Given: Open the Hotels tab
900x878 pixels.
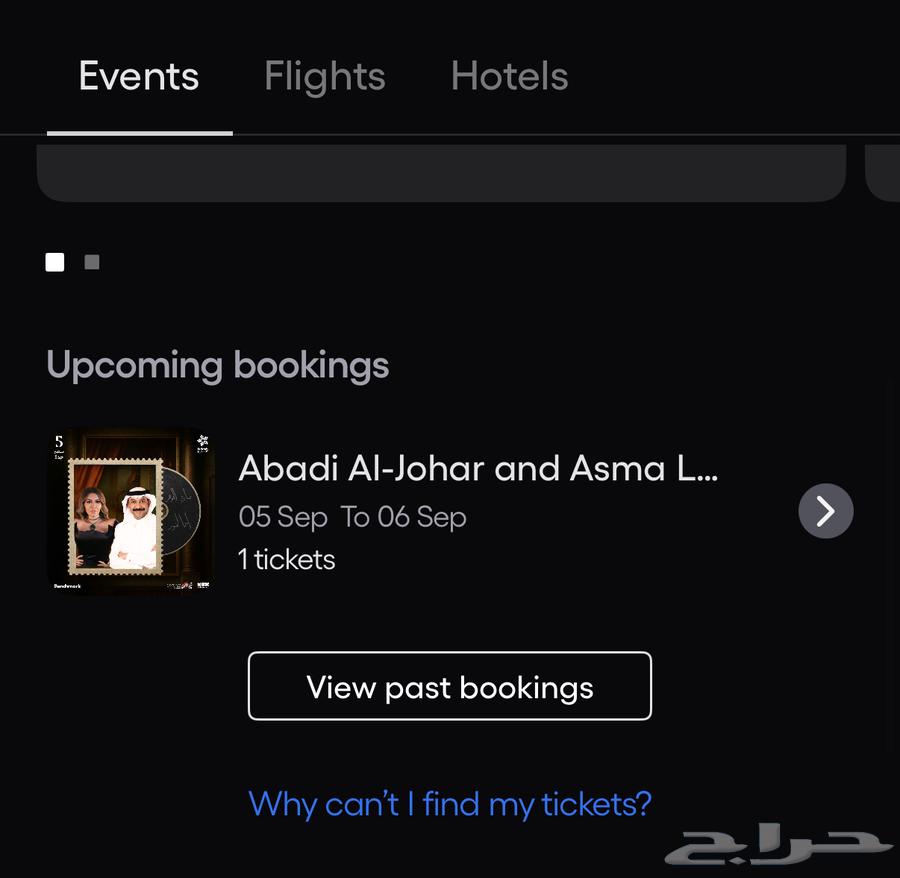Looking at the screenshot, I should coord(509,77).
